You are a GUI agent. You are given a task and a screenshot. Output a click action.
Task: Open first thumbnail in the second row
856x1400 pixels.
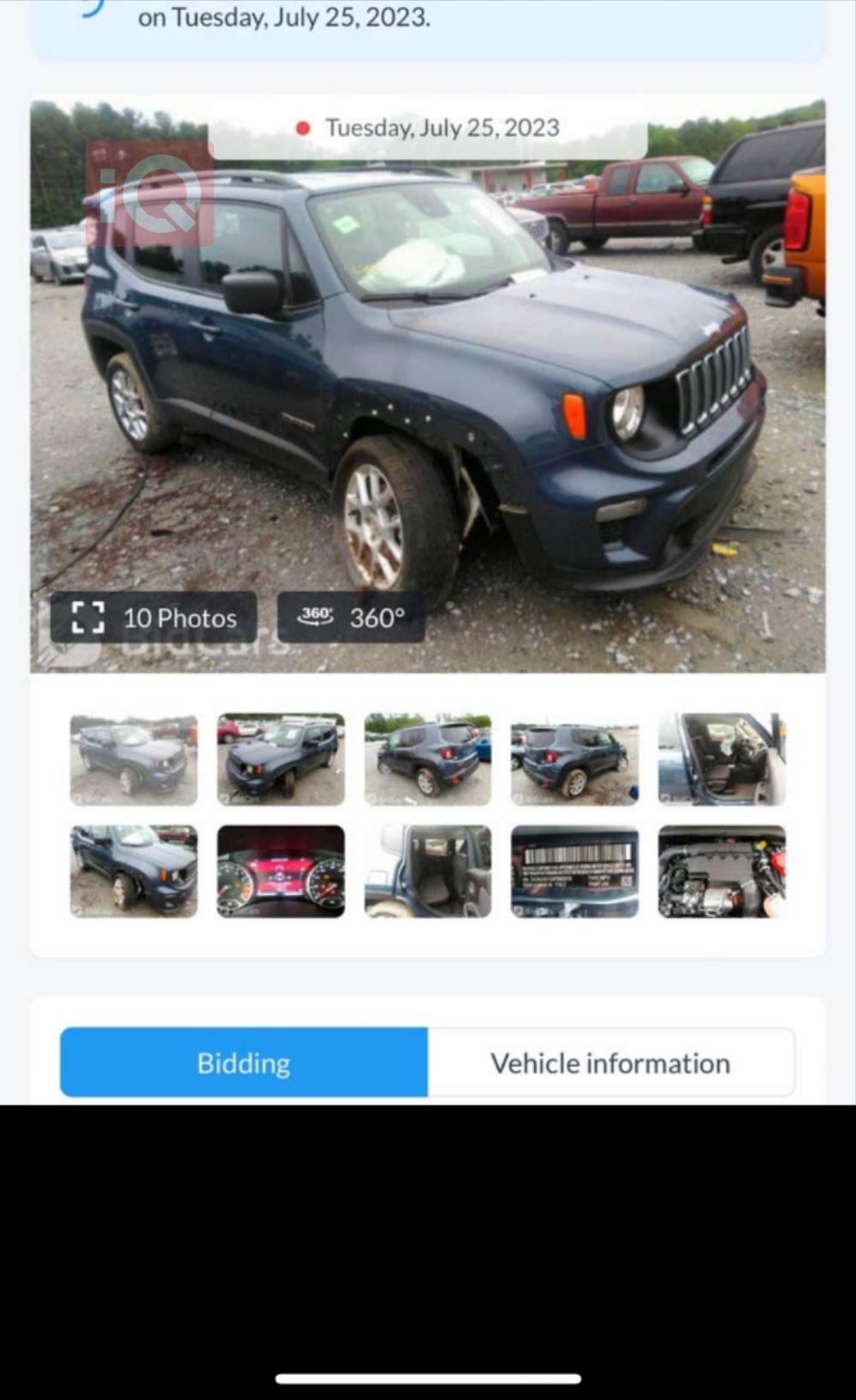134,872
